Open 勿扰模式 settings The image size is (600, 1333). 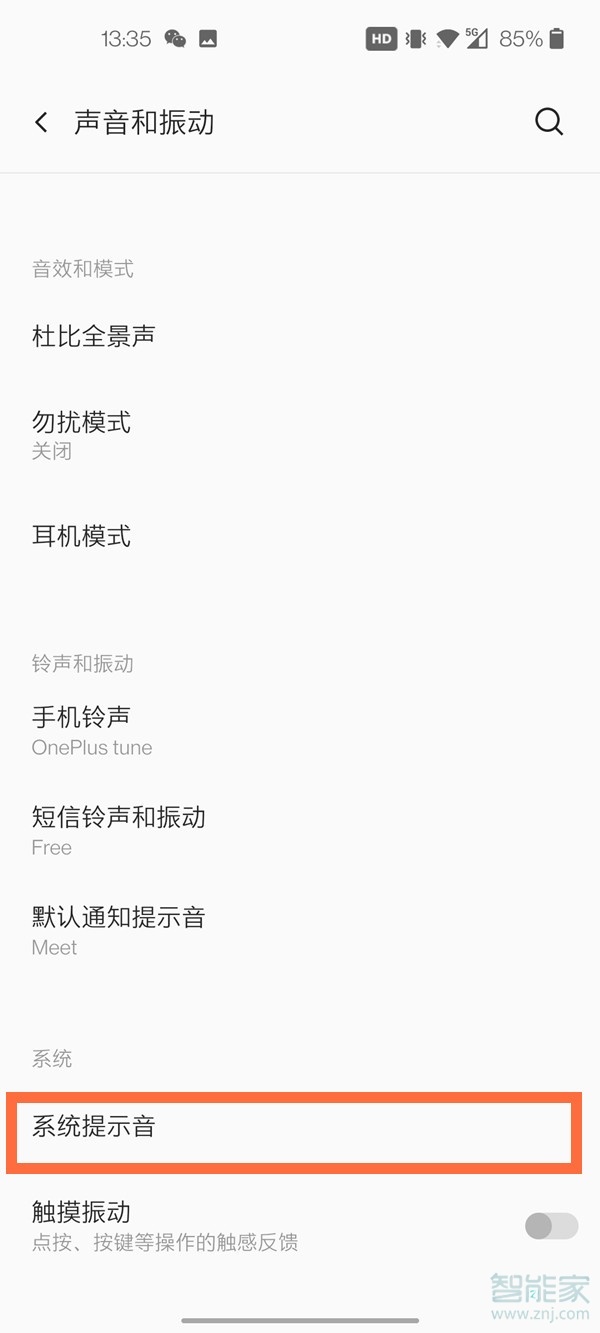(300, 435)
